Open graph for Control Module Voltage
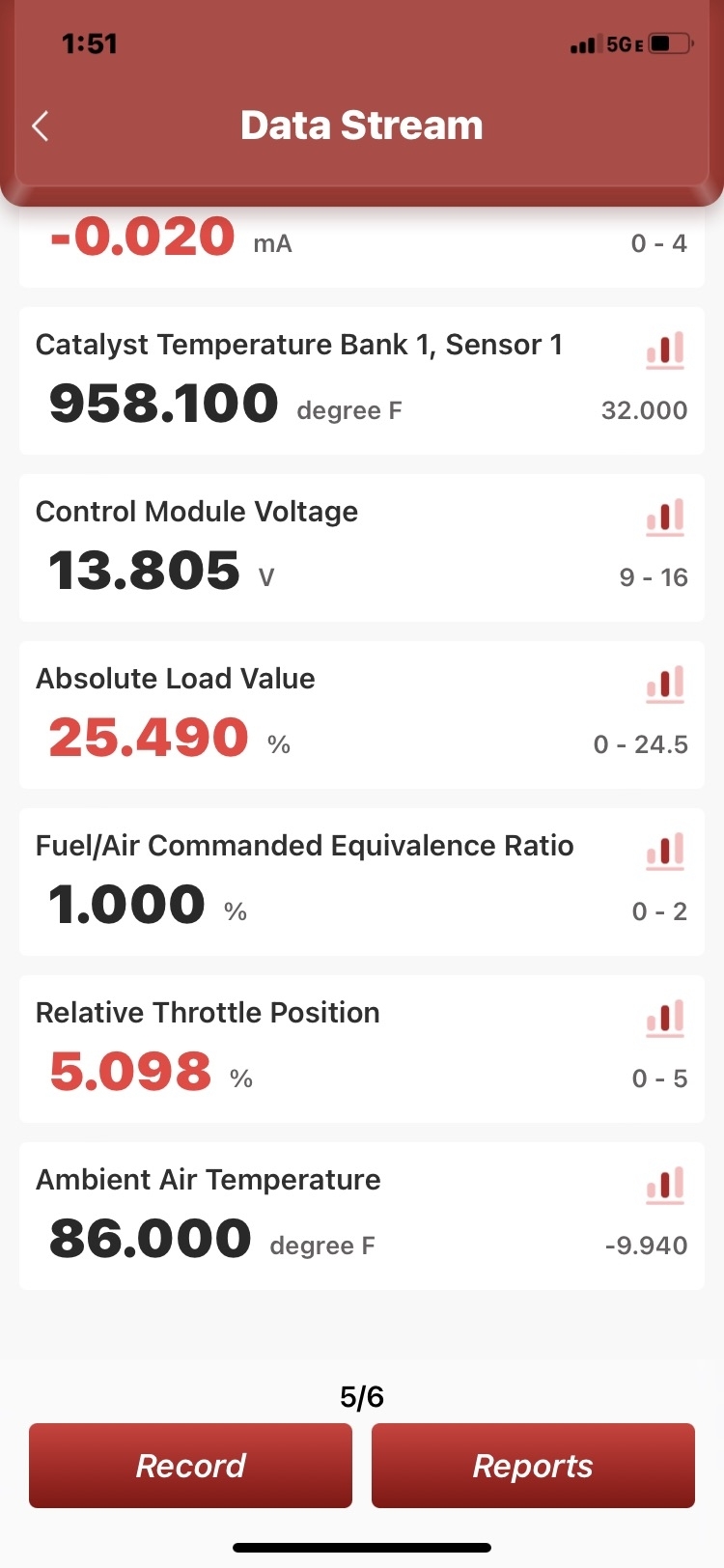 tap(665, 517)
